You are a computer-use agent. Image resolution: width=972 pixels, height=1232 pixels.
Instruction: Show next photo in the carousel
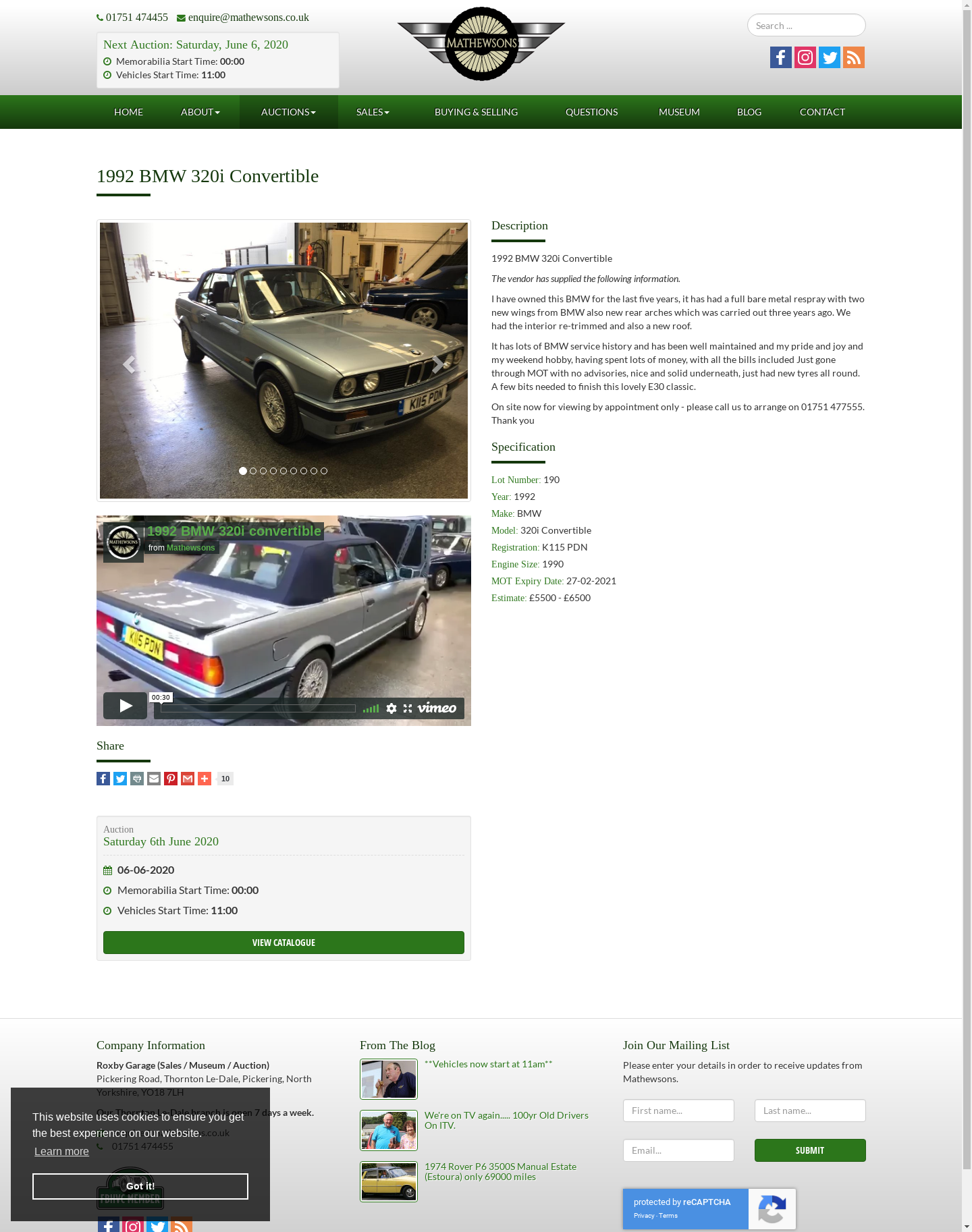[437, 364]
